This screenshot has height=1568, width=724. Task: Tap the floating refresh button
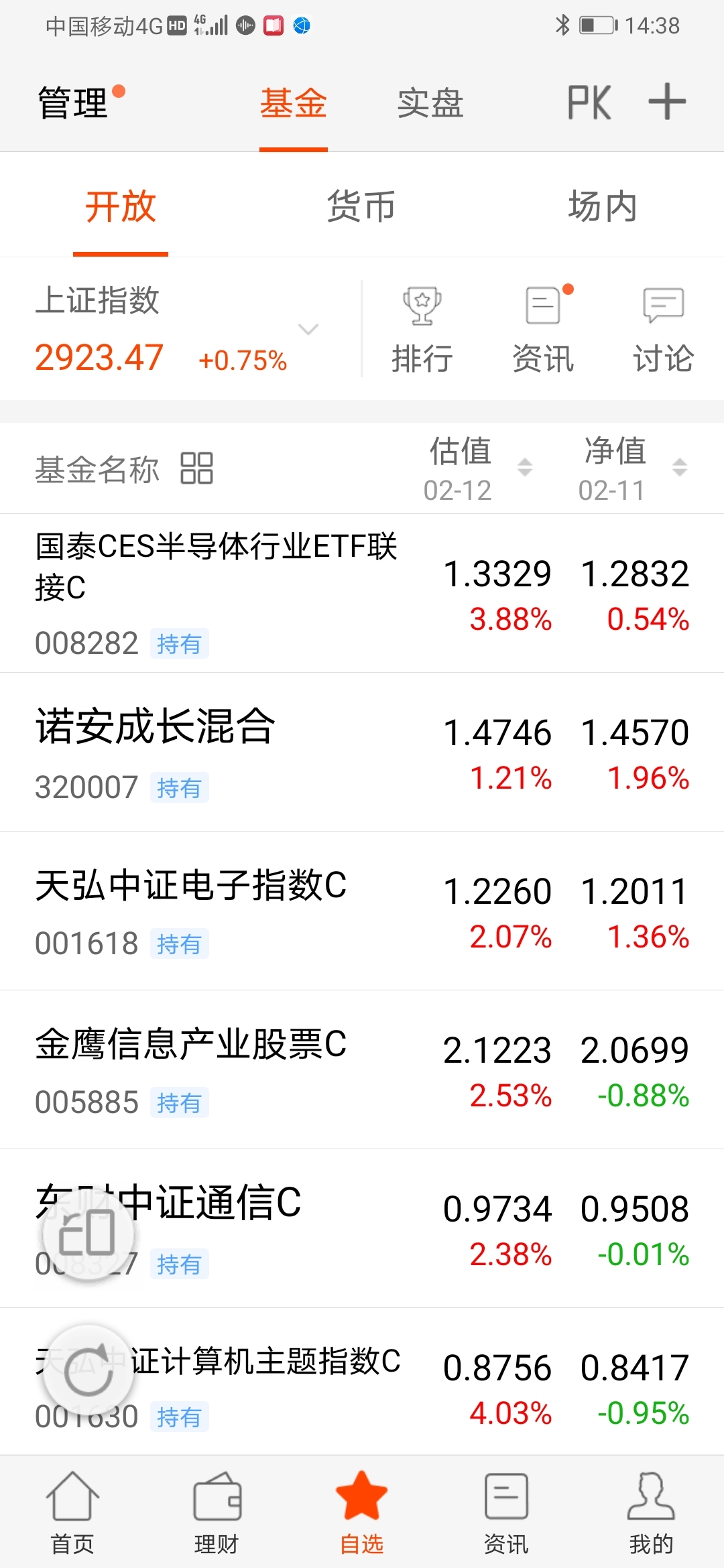pos(88,1372)
